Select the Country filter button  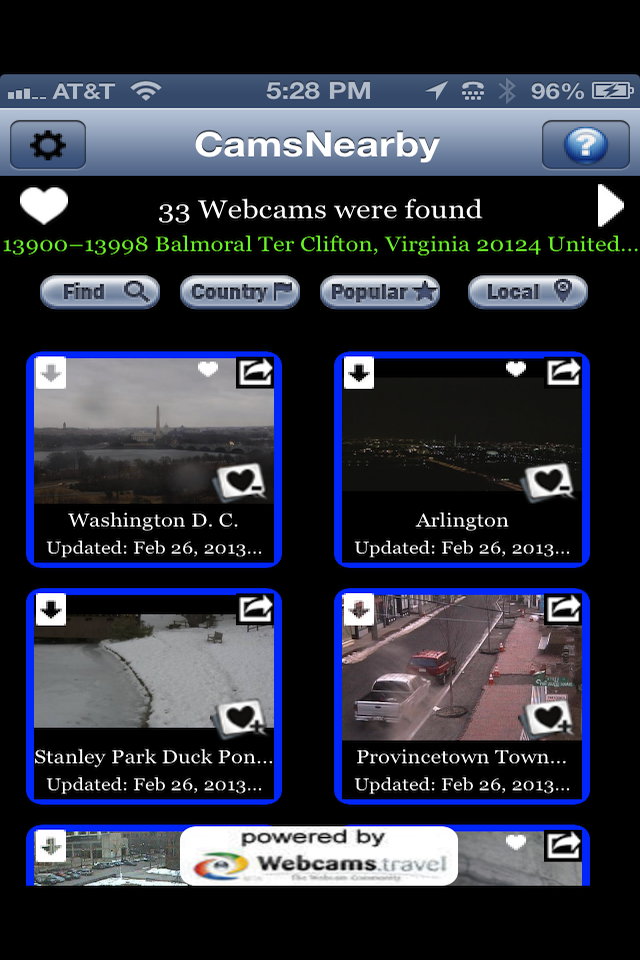(239, 292)
